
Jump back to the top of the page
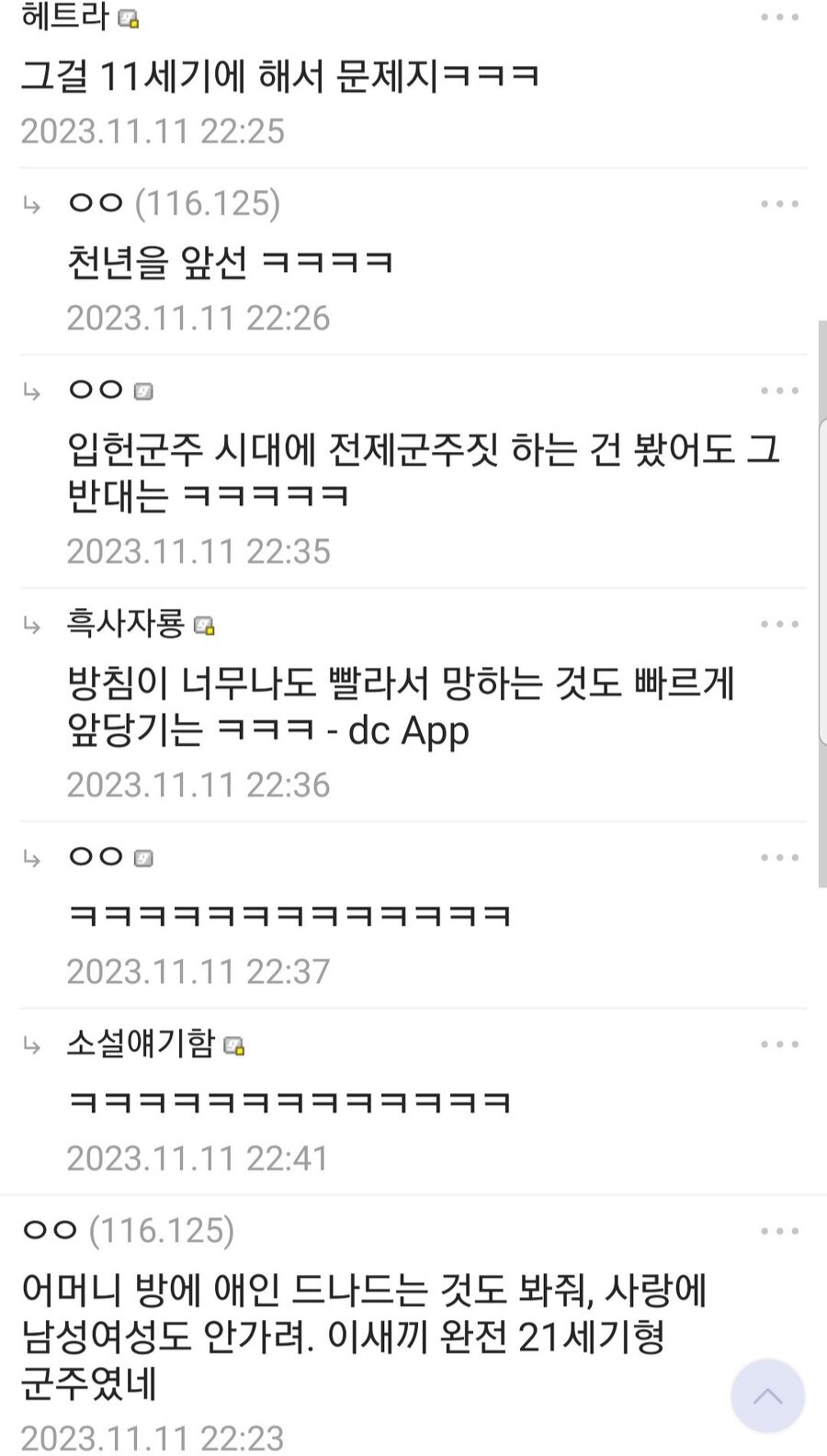pyautogui.click(x=767, y=1396)
